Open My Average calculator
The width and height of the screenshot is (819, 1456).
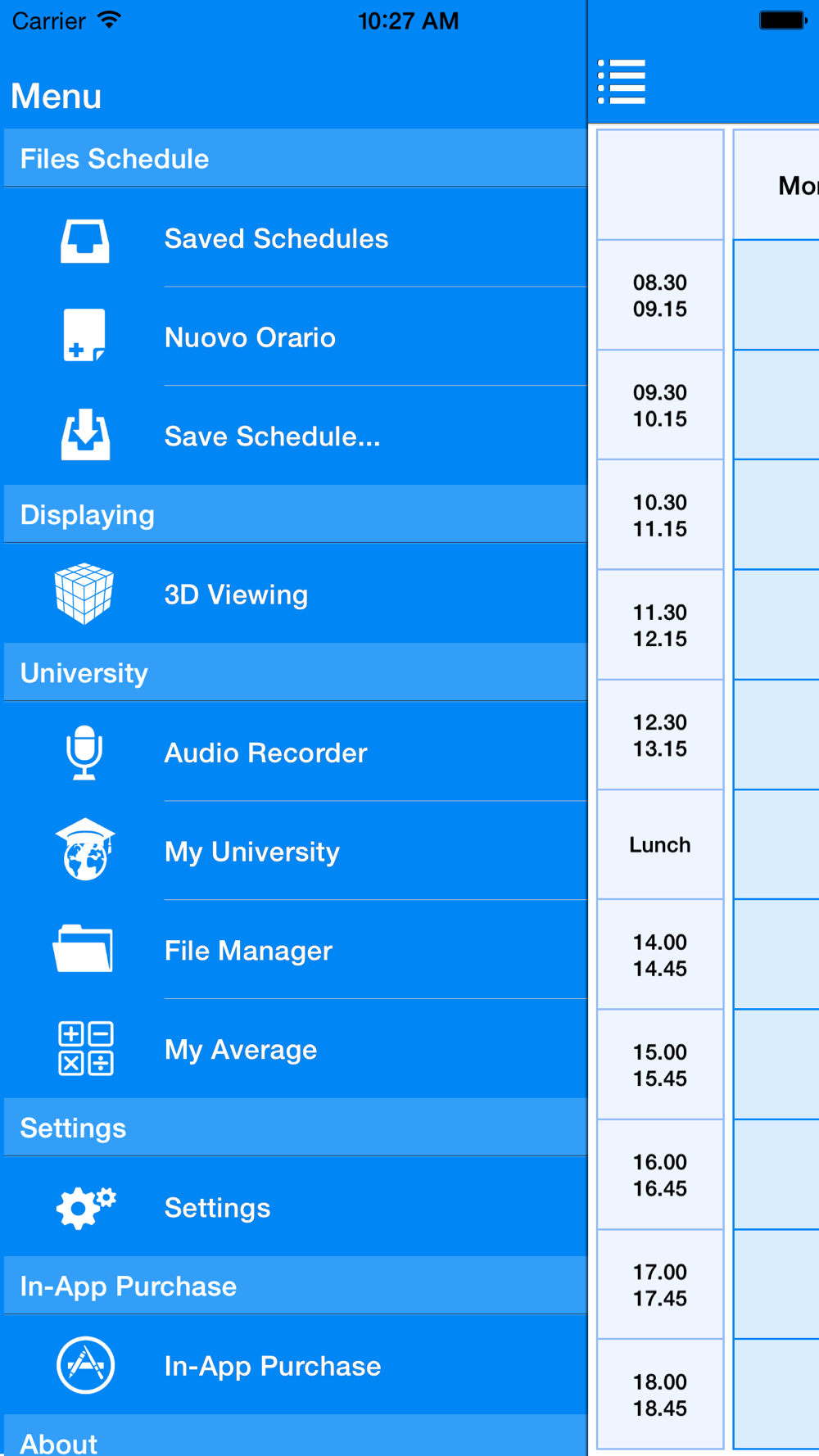295,1049
